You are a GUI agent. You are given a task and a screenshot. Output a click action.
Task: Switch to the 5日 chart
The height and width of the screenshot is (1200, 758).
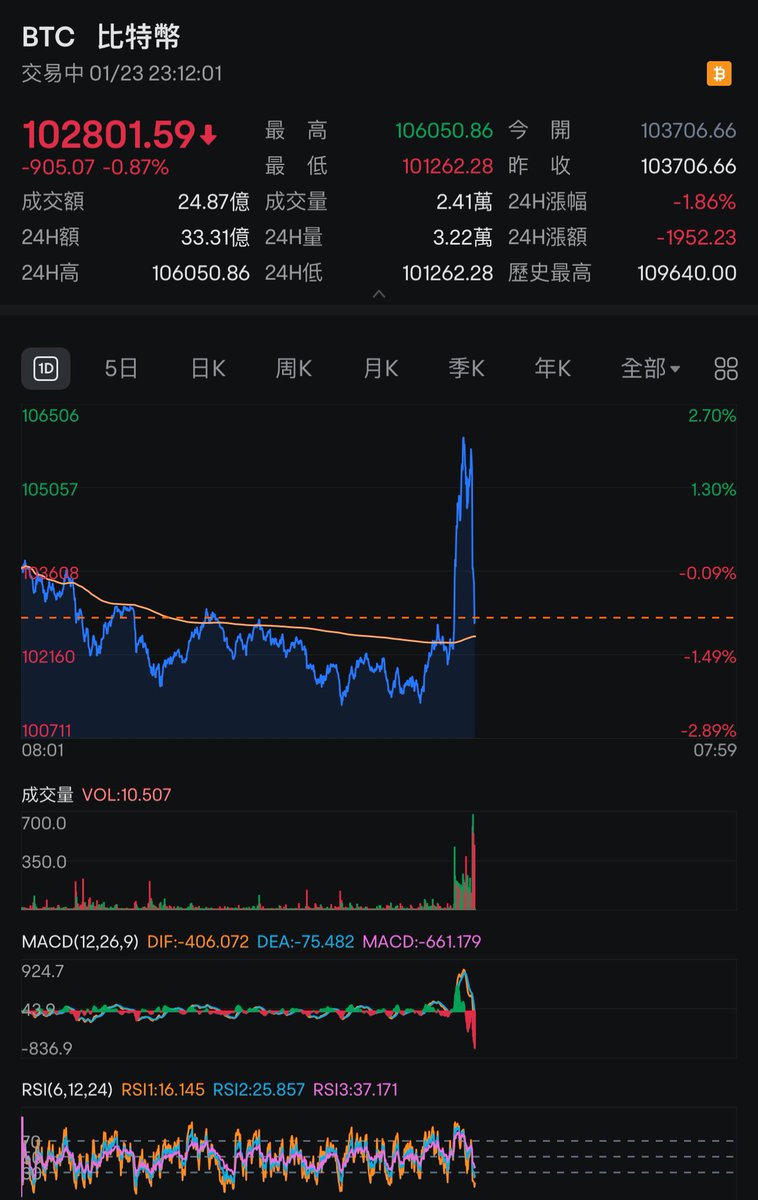[121, 368]
